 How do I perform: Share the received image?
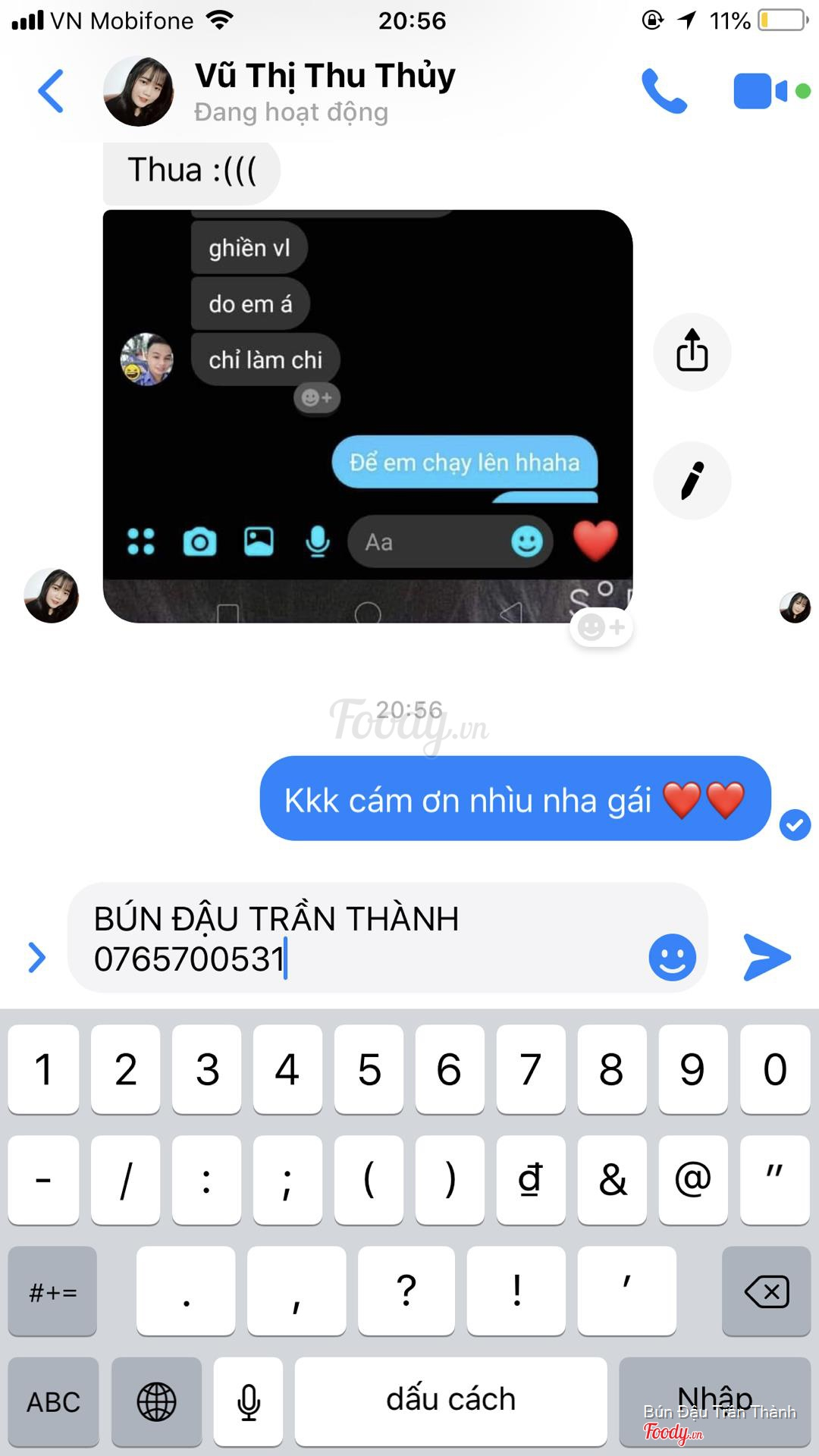tap(692, 352)
